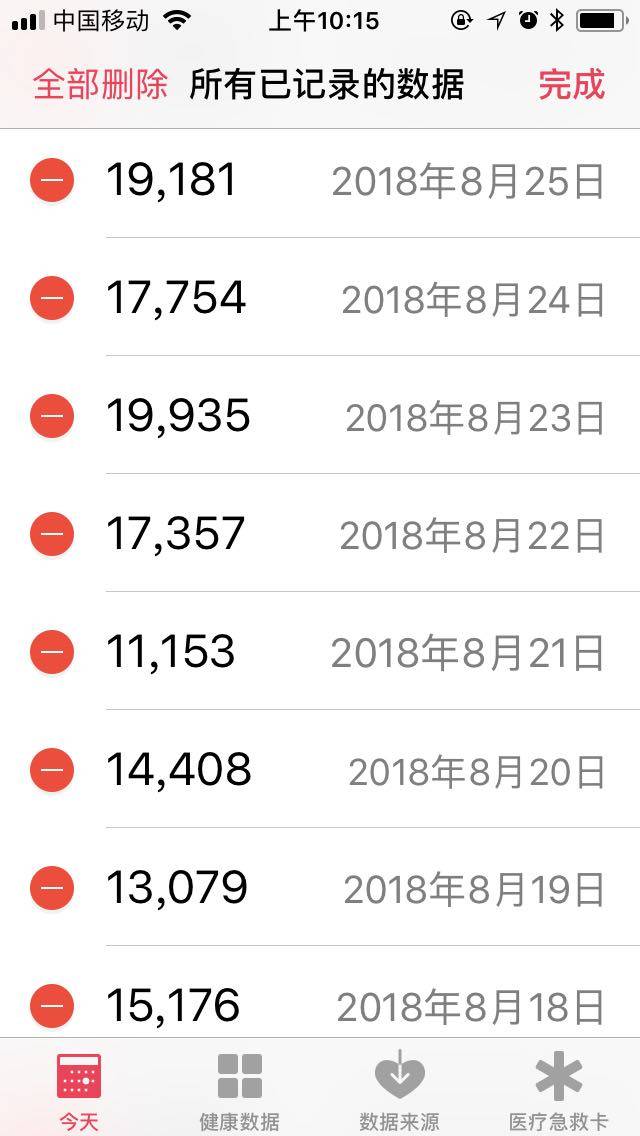This screenshot has height=1136, width=640.
Task: Tap 完成 to finish editing
Action: (571, 85)
